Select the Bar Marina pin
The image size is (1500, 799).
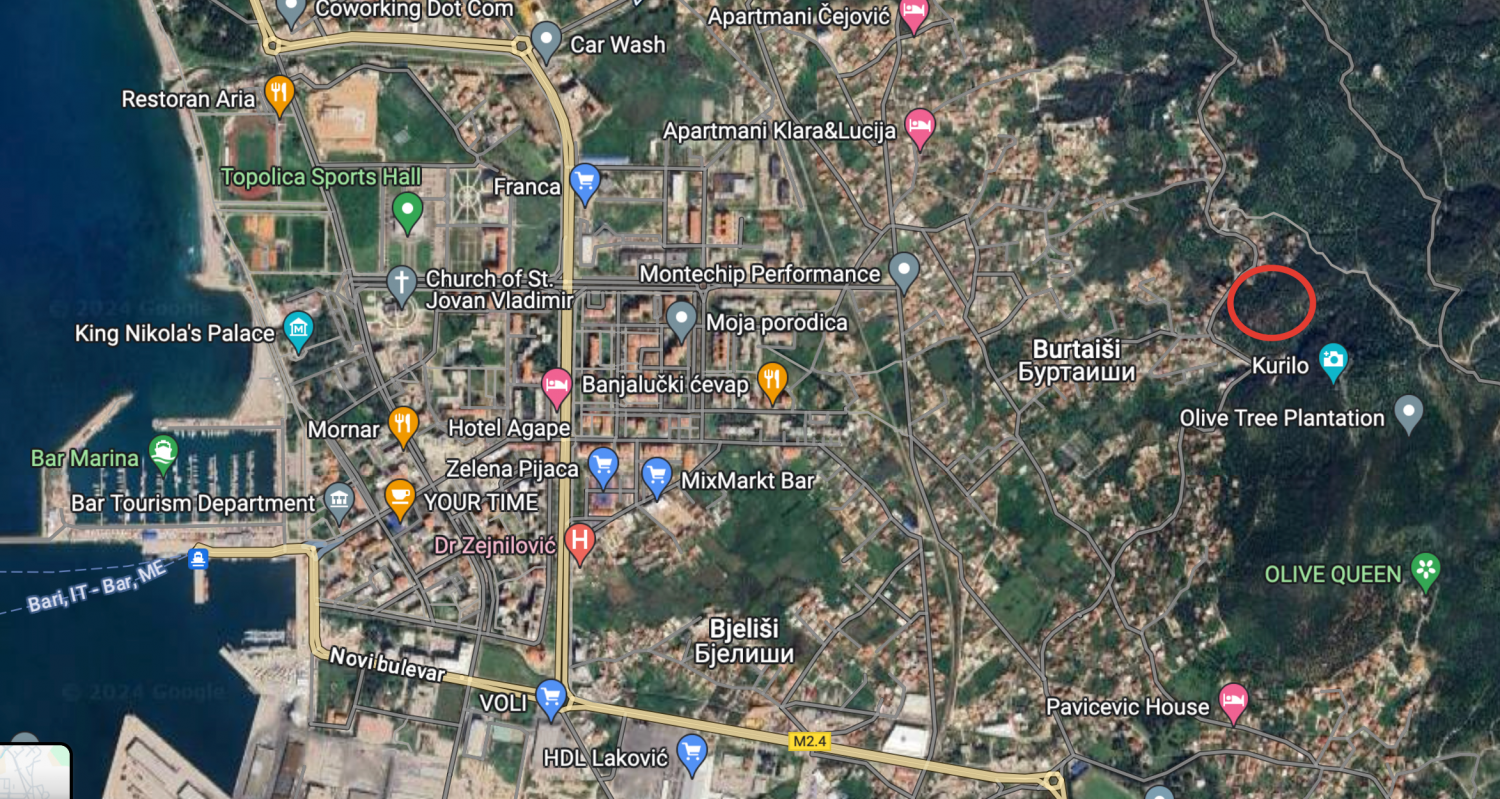pos(162,453)
